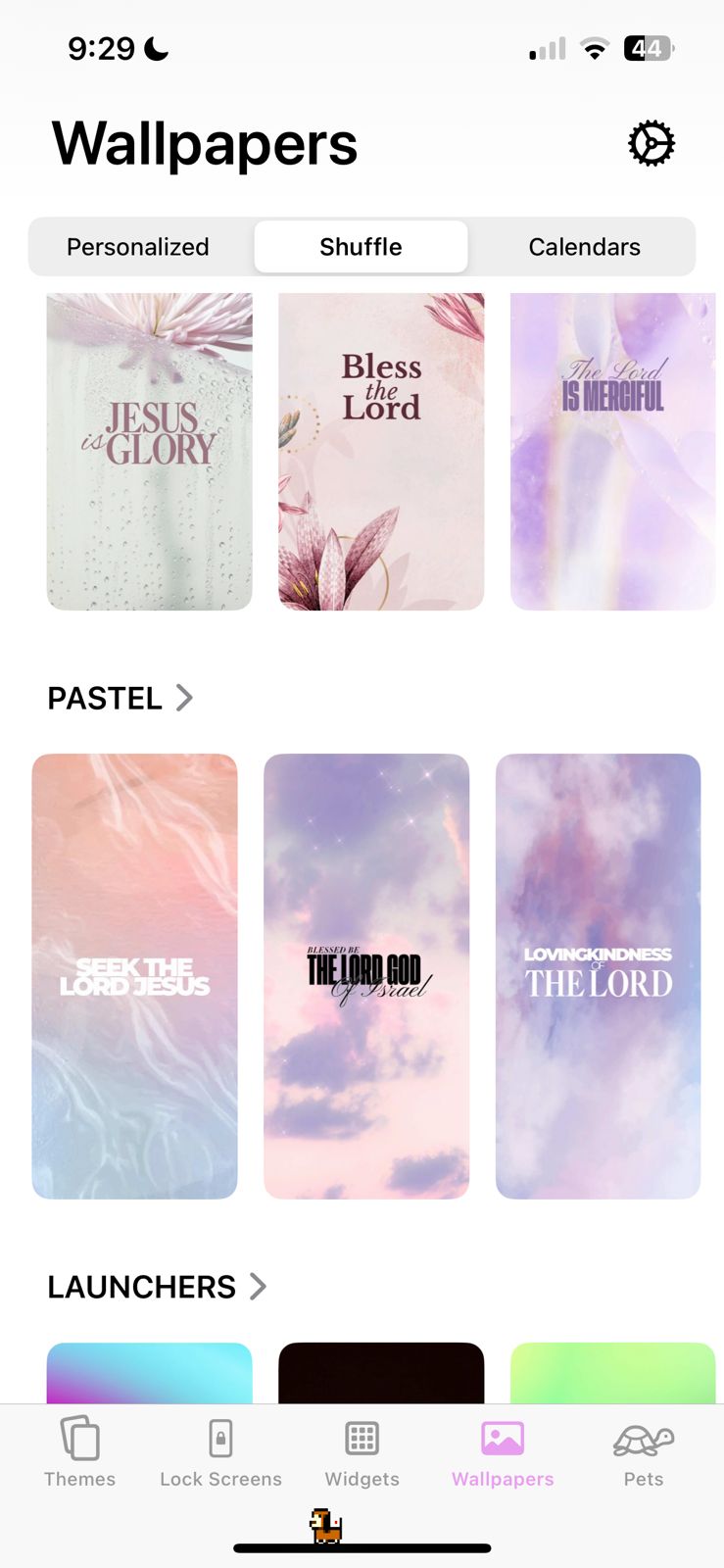The image size is (724, 1568).
Task: Select the Lovingkindness of the Lord wallpaper
Action: tap(598, 976)
